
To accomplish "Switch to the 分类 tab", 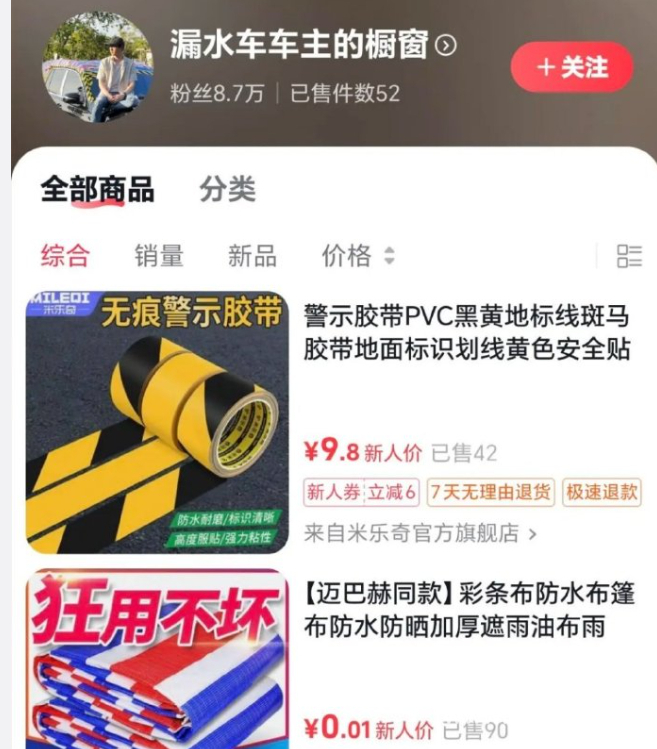I will (227, 189).
